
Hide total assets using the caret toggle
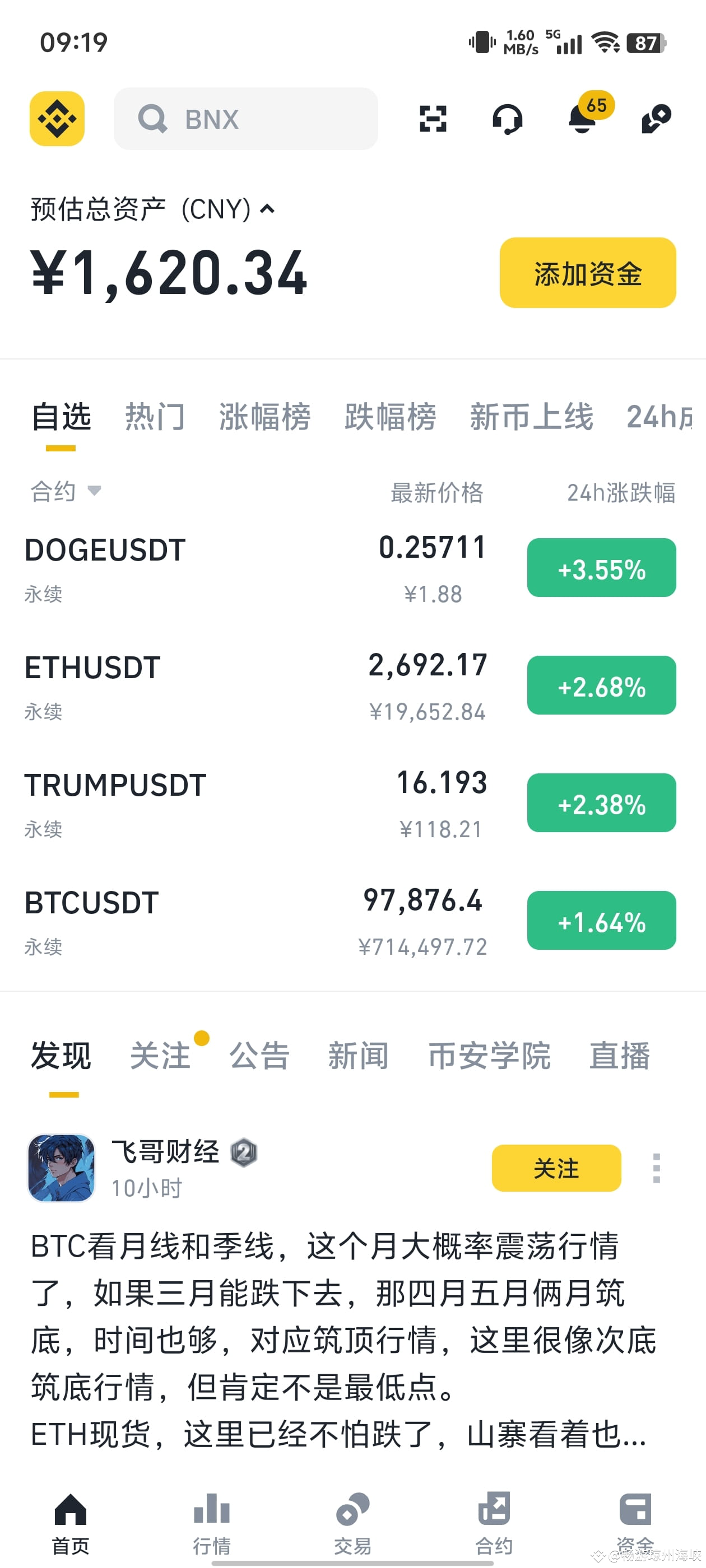[266, 210]
